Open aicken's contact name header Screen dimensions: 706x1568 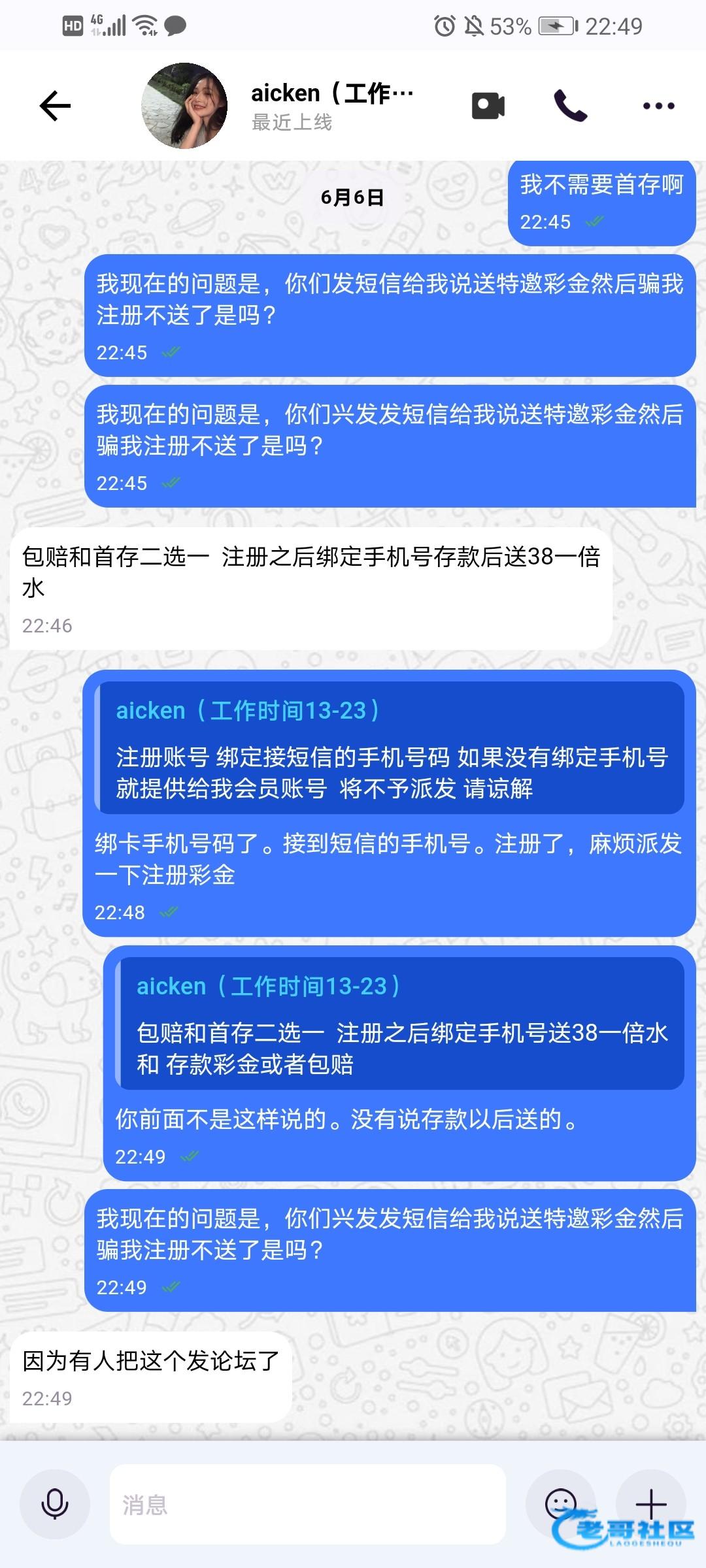[x=332, y=105]
